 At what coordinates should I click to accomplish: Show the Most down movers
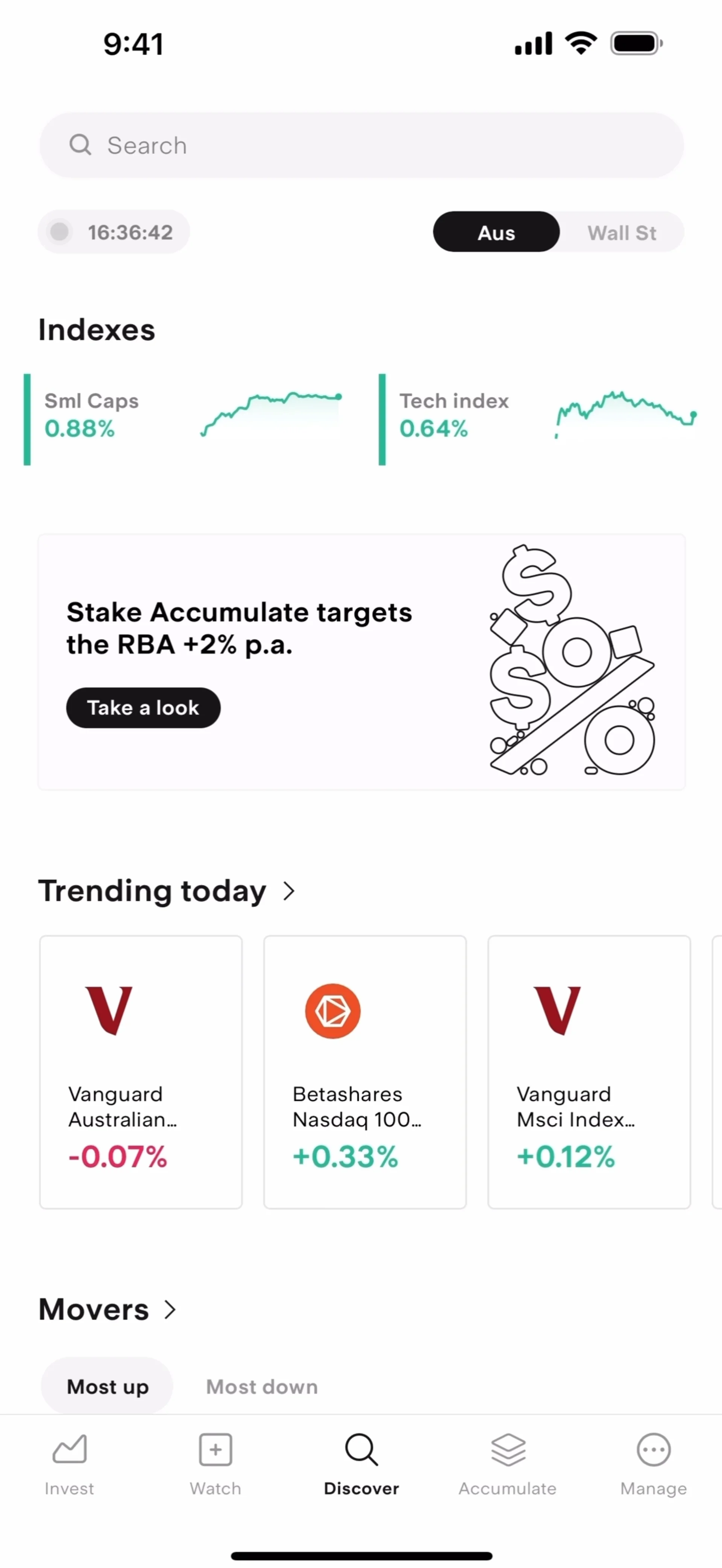[262, 1386]
